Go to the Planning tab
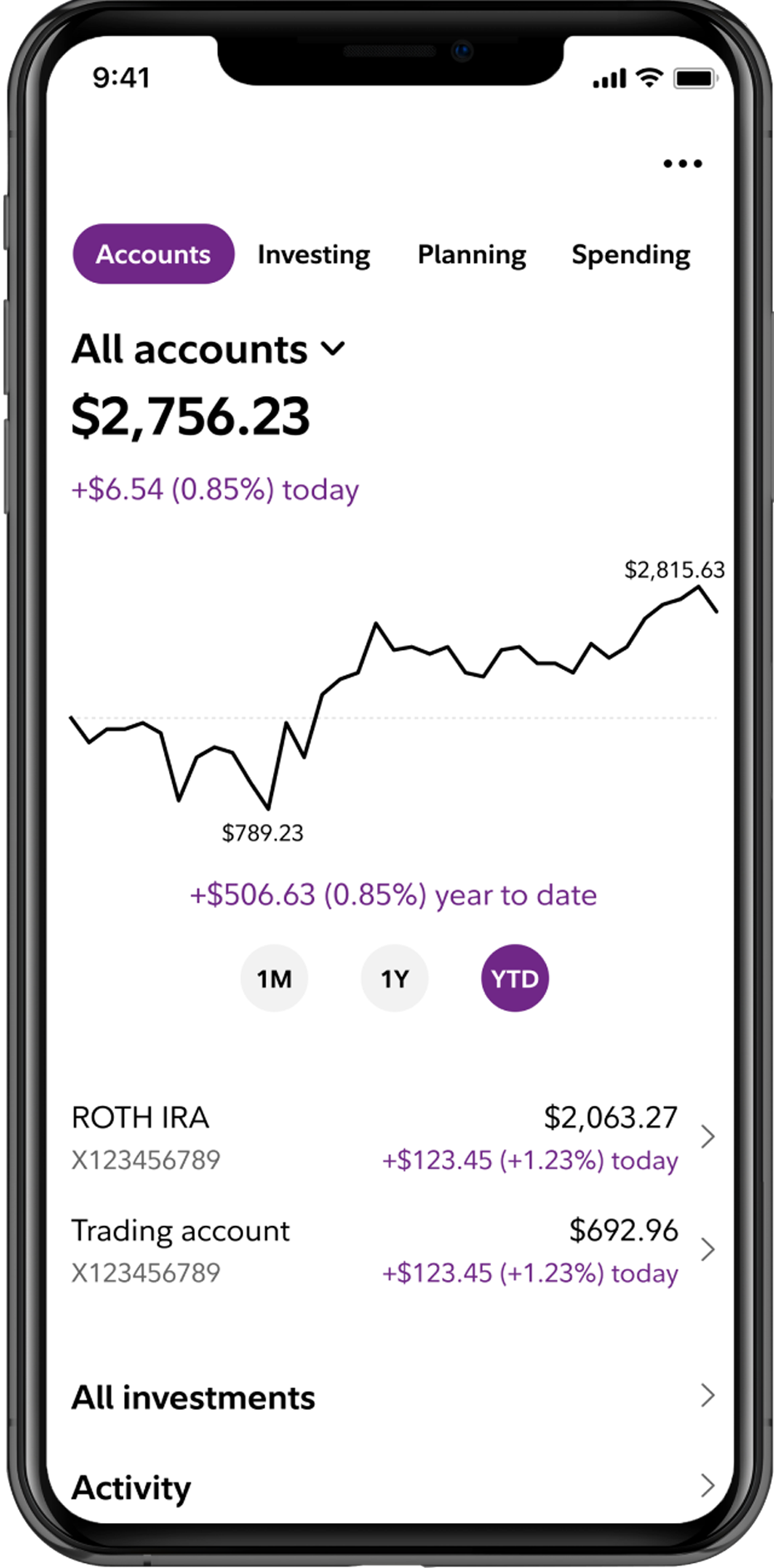The image size is (774, 1568). [x=472, y=254]
